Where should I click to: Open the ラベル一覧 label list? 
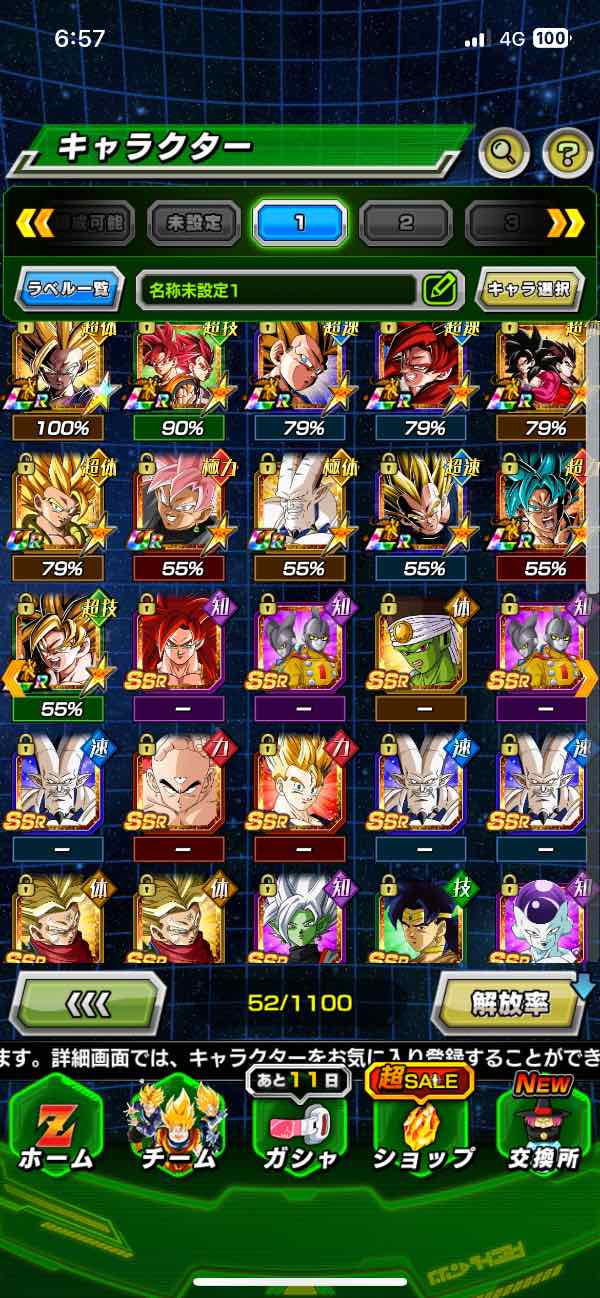69,290
